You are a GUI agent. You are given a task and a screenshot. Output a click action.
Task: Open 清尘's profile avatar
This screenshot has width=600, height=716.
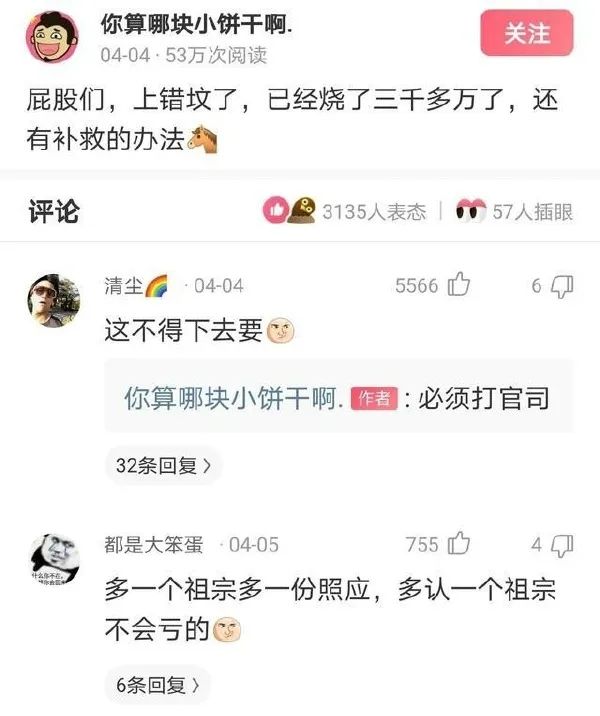coord(53,298)
